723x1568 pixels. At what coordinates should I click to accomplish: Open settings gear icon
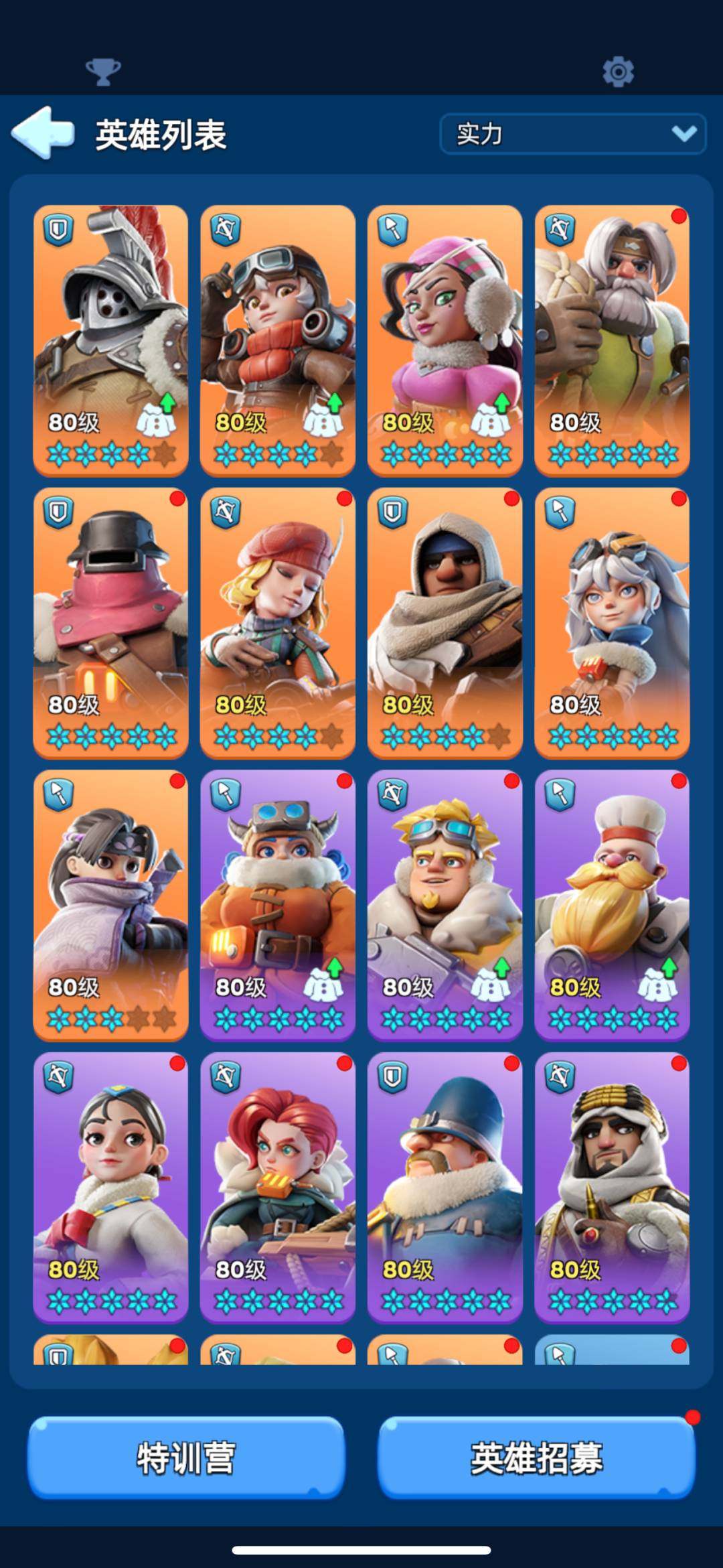point(617,71)
